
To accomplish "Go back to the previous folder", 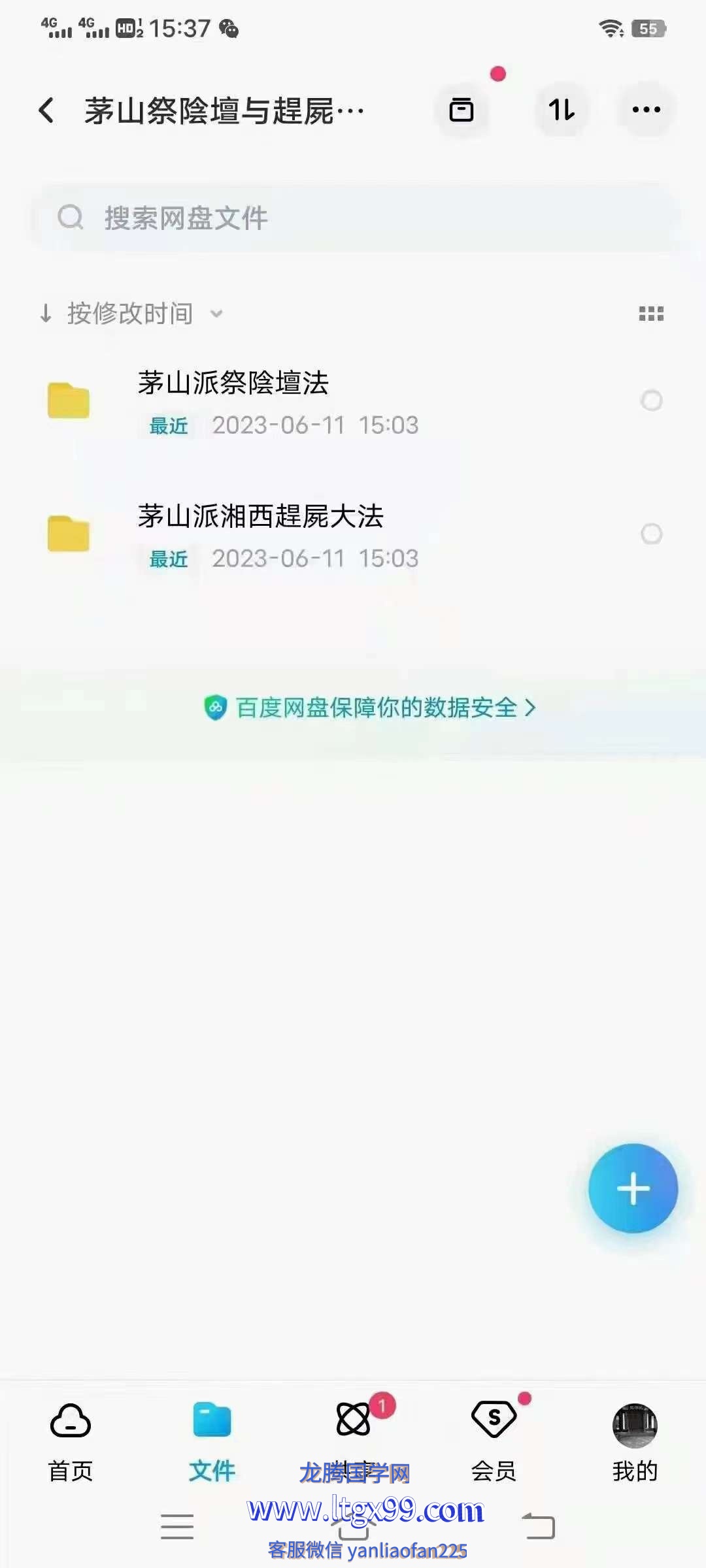I will pyautogui.click(x=46, y=110).
